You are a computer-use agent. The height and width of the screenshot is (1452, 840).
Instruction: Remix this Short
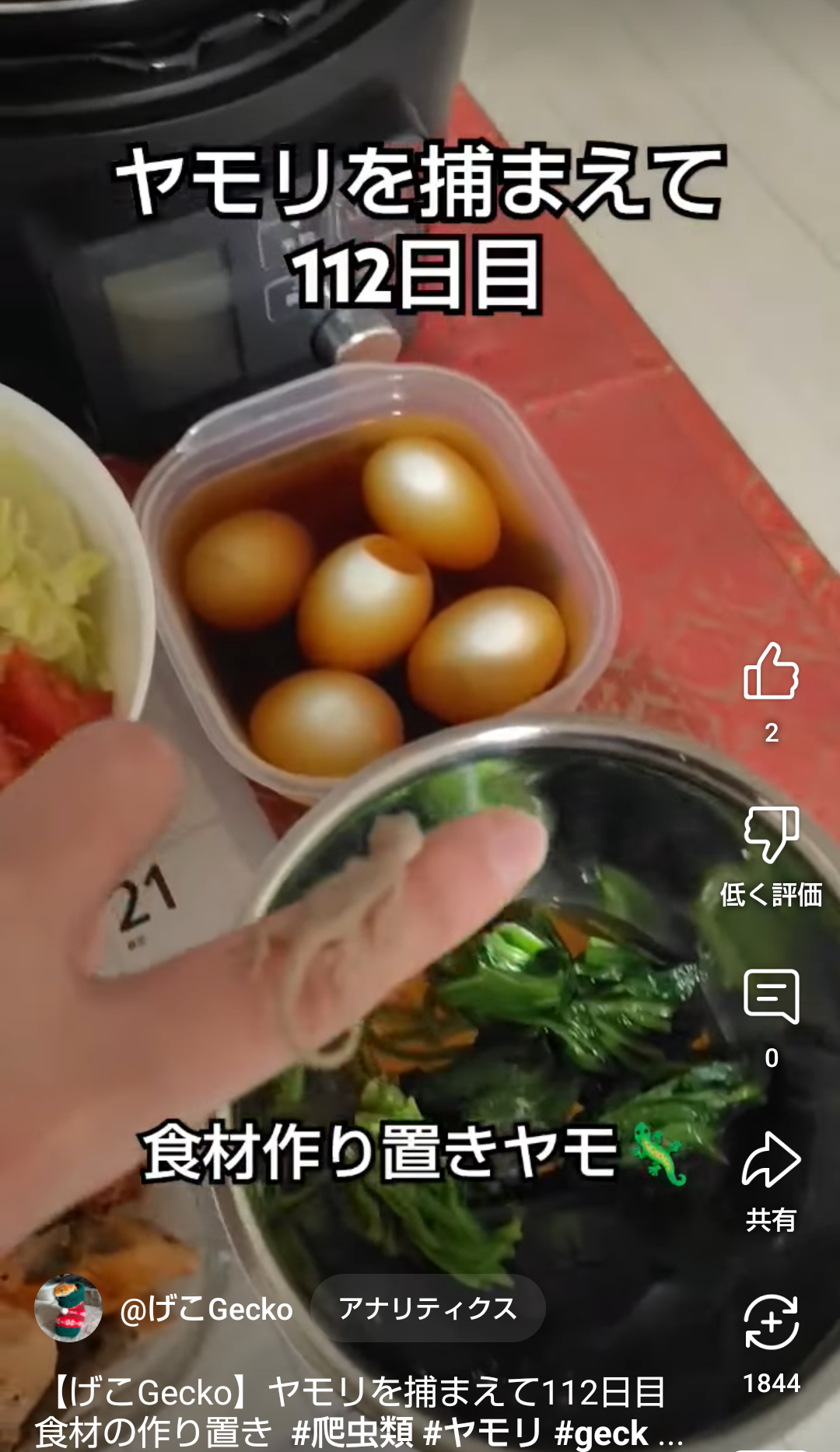coord(771,1322)
